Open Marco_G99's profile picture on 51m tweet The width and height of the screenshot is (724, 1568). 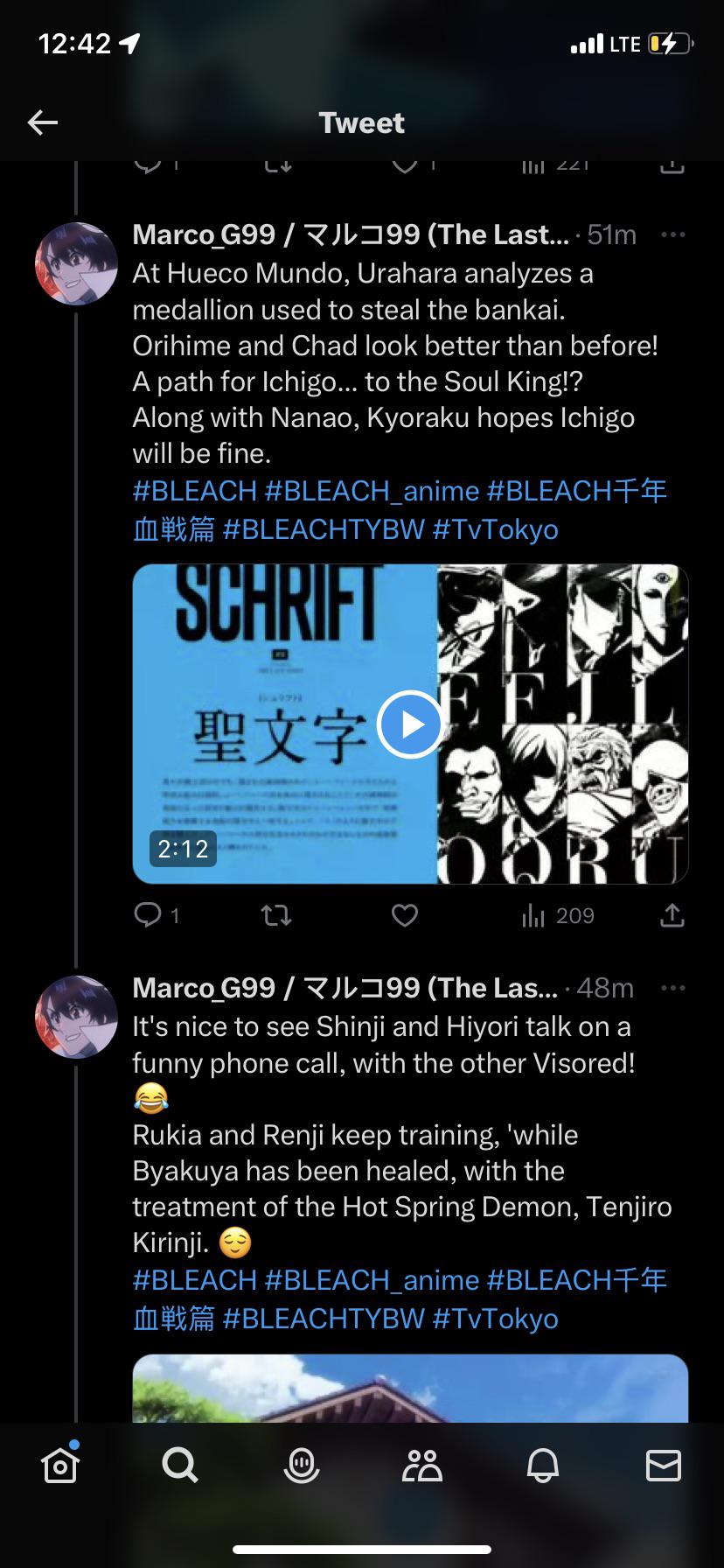[76, 263]
